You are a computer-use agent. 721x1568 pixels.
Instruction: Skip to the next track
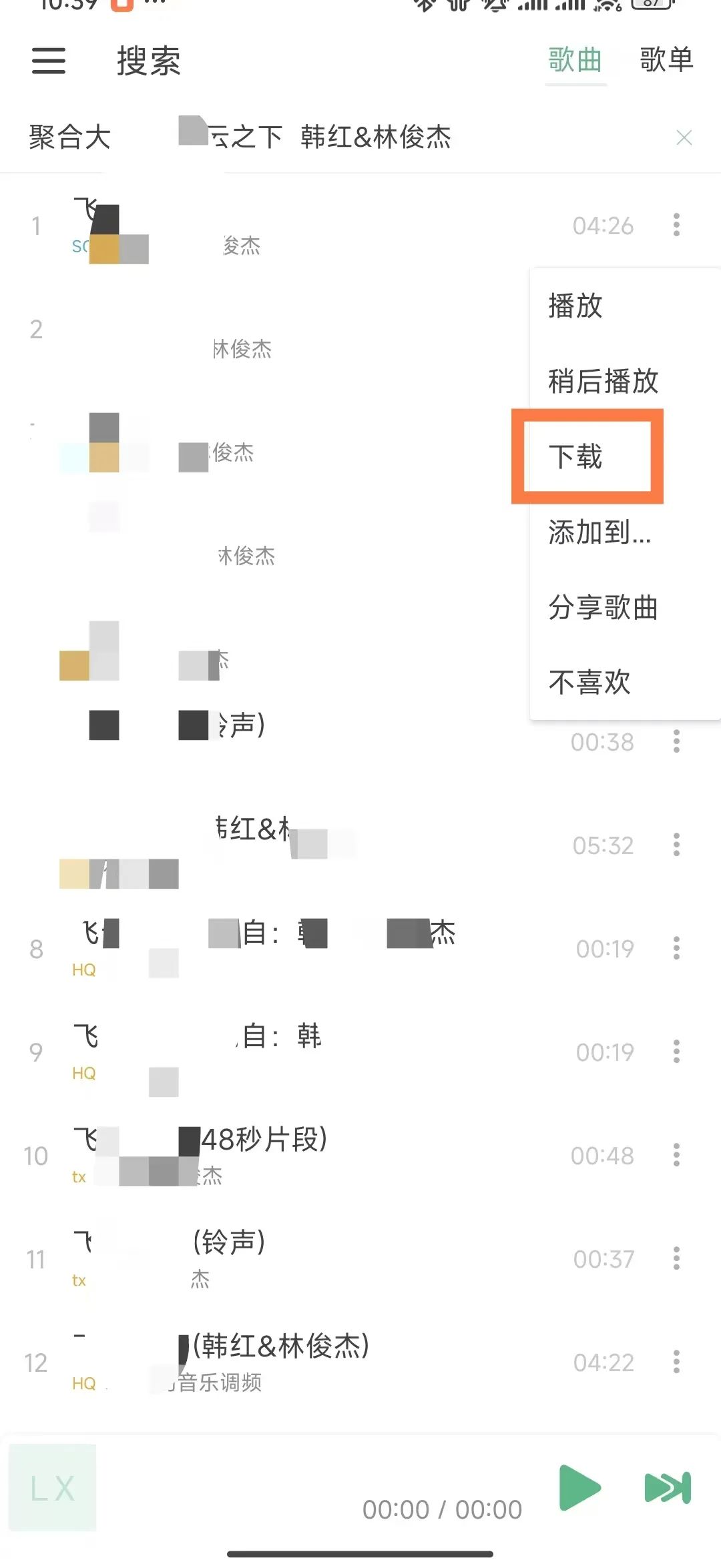point(668,1487)
